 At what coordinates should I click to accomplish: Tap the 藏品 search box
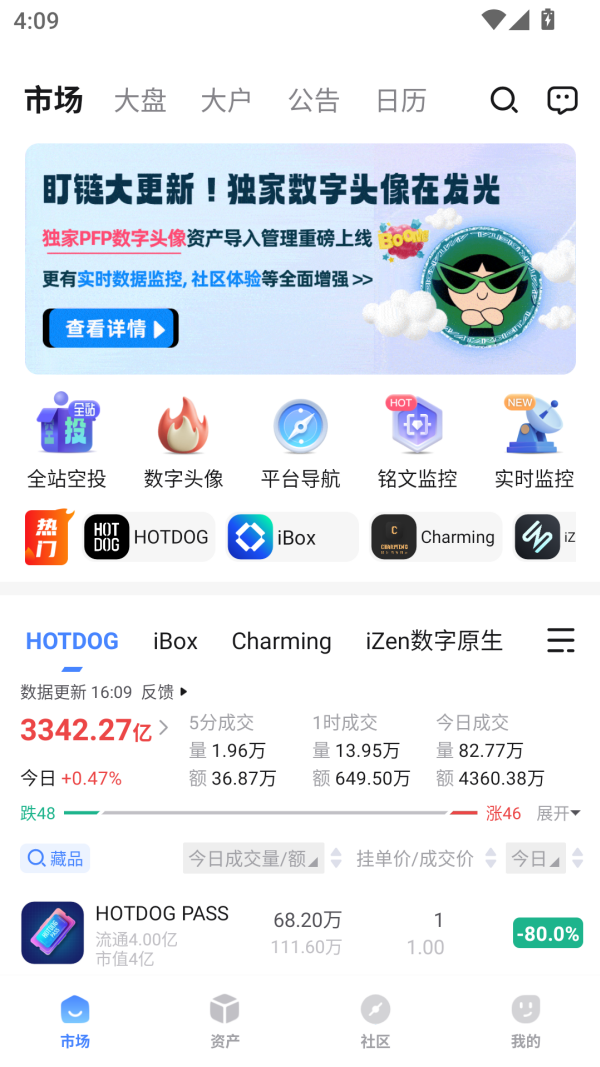pyautogui.click(x=55, y=858)
